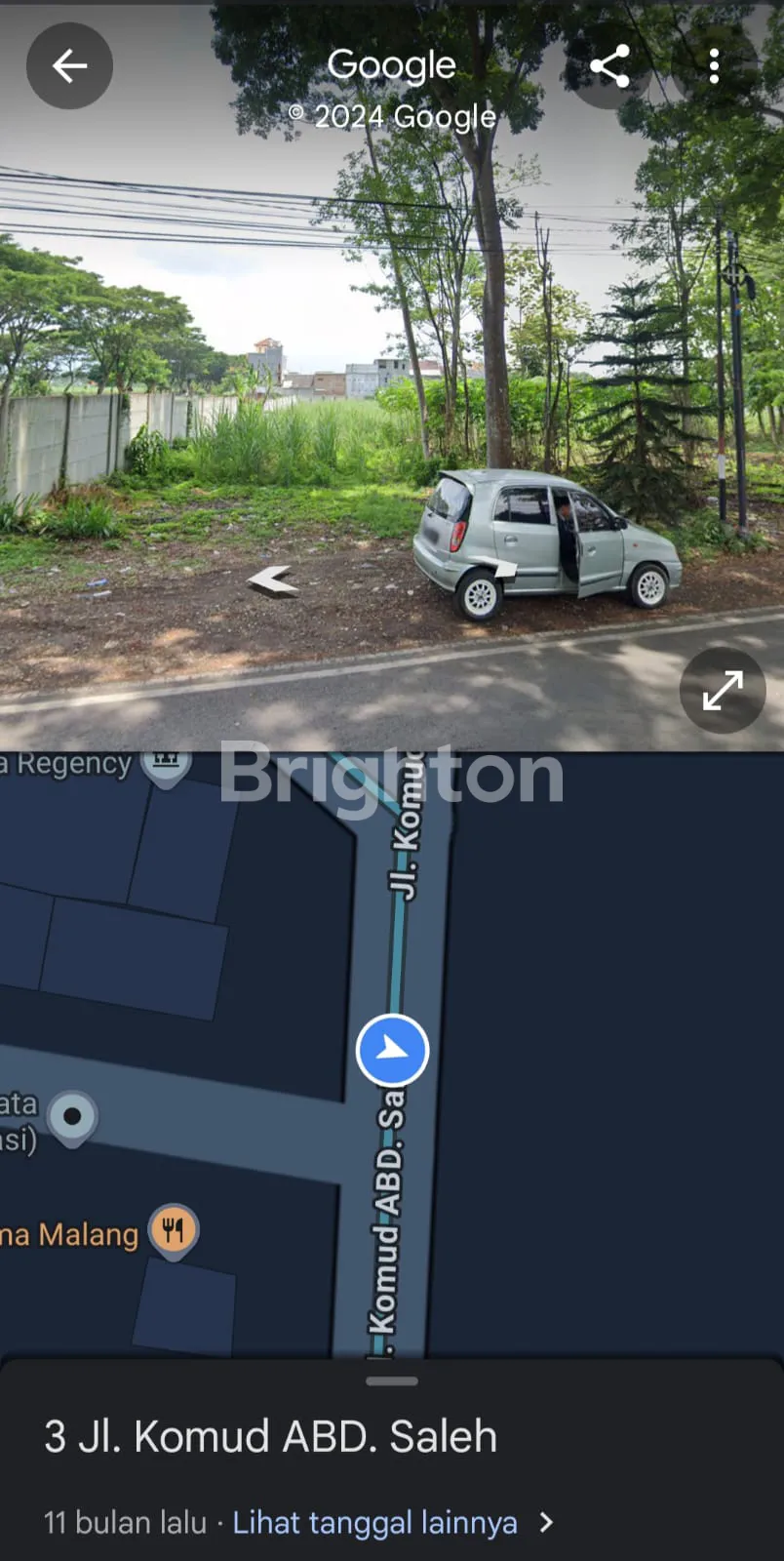Expand Street View to full screen
The image size is (784, 1561).
(723, 690)
